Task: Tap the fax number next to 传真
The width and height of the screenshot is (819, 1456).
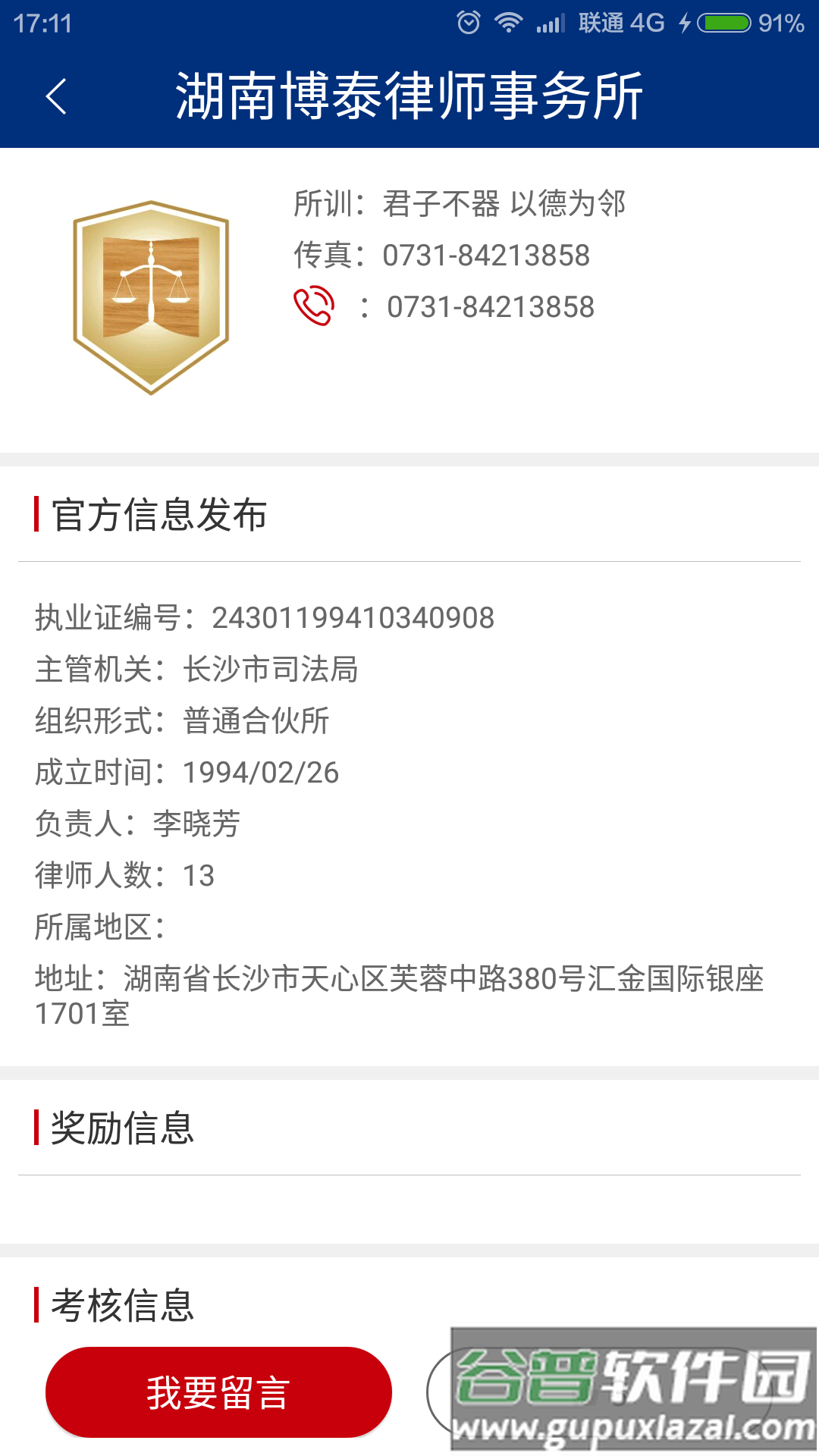Action: tap(488, 254)
